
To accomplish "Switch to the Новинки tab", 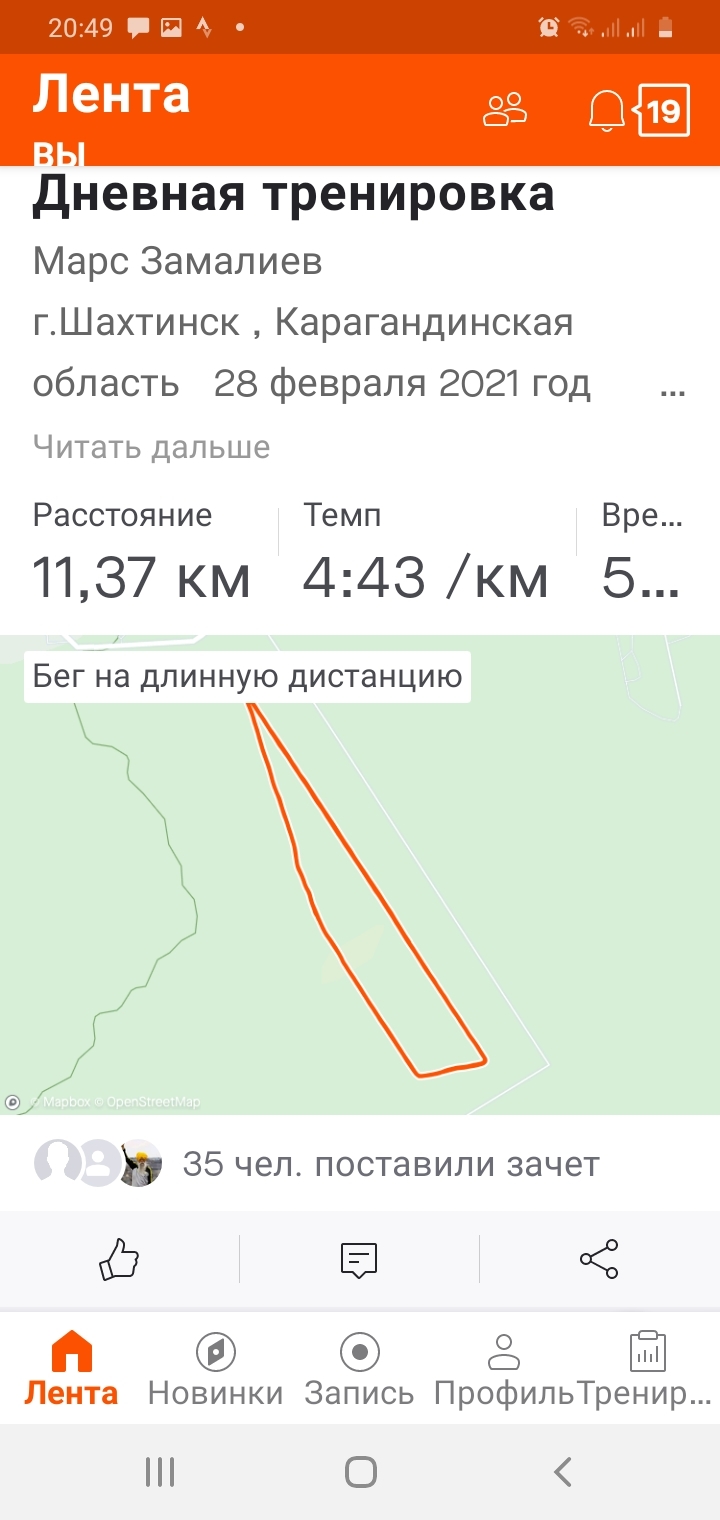I will [215, 1368].
